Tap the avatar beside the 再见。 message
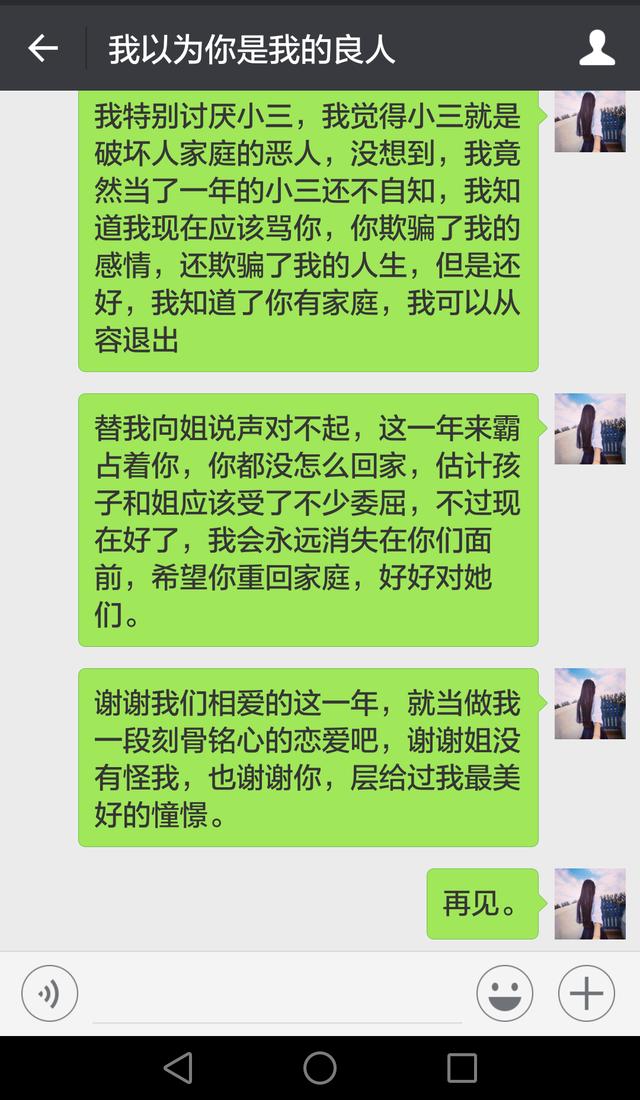This screenshot has height=1100, width=640. point(590,904)
